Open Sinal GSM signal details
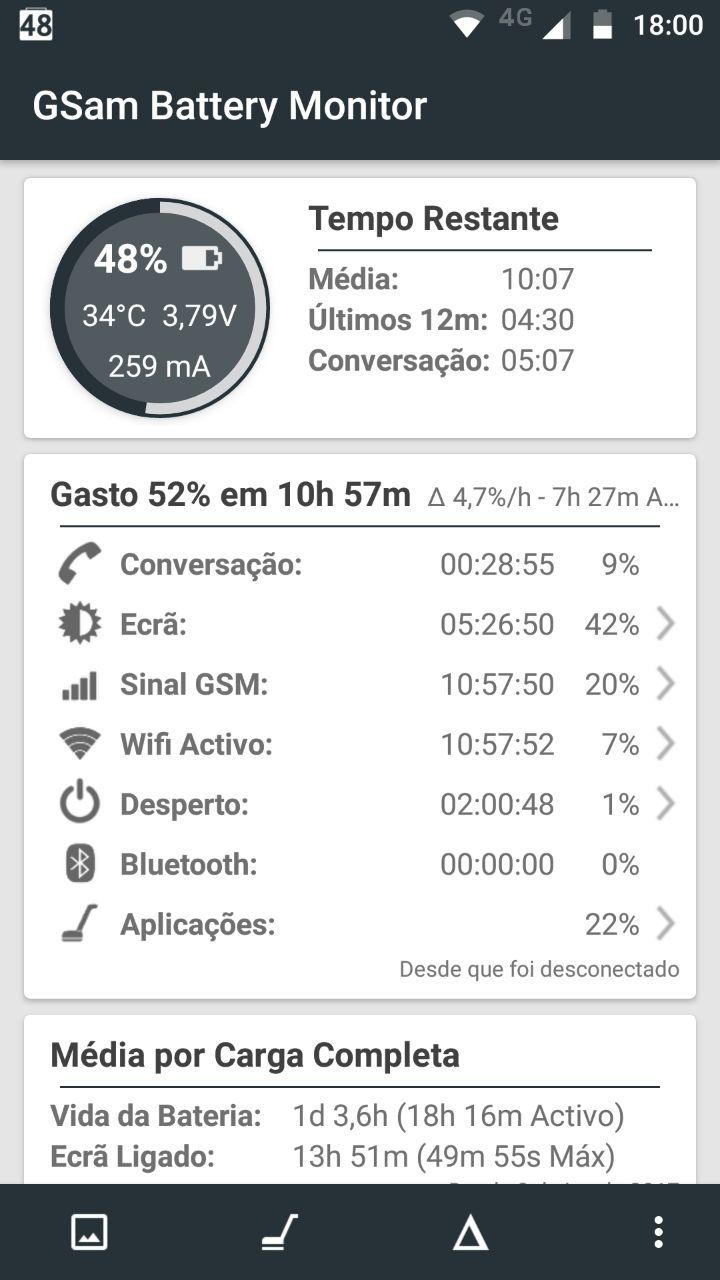 pos(360,685)
